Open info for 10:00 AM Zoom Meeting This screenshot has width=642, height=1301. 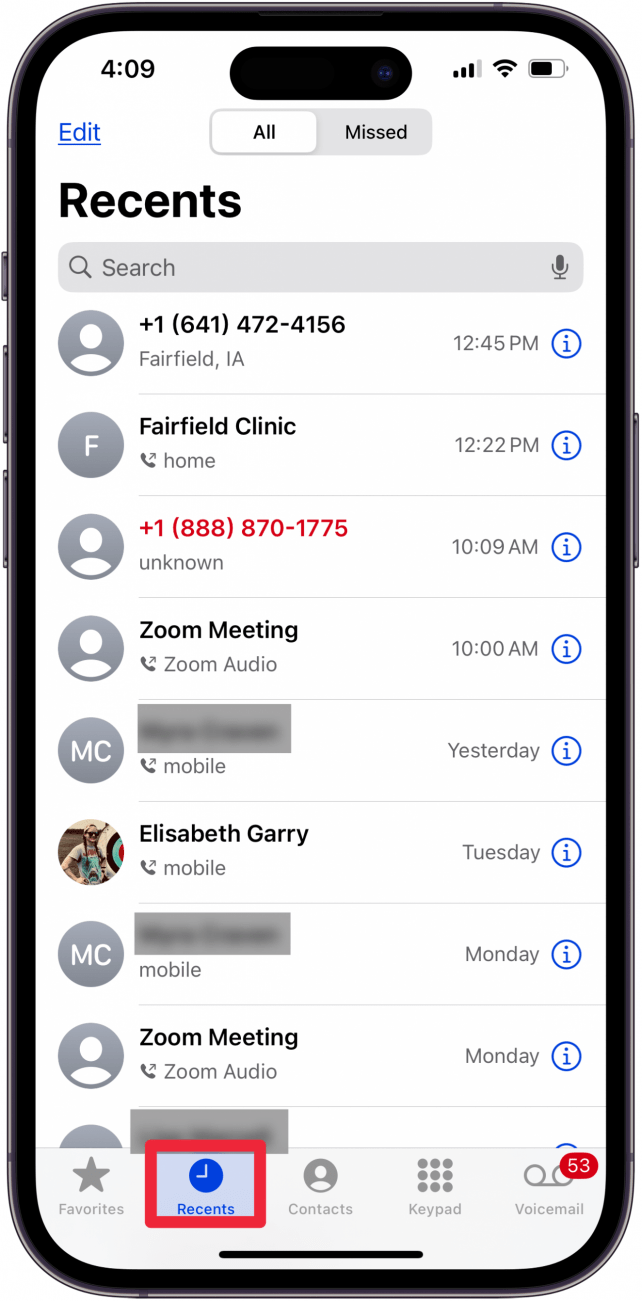[566, 649]
